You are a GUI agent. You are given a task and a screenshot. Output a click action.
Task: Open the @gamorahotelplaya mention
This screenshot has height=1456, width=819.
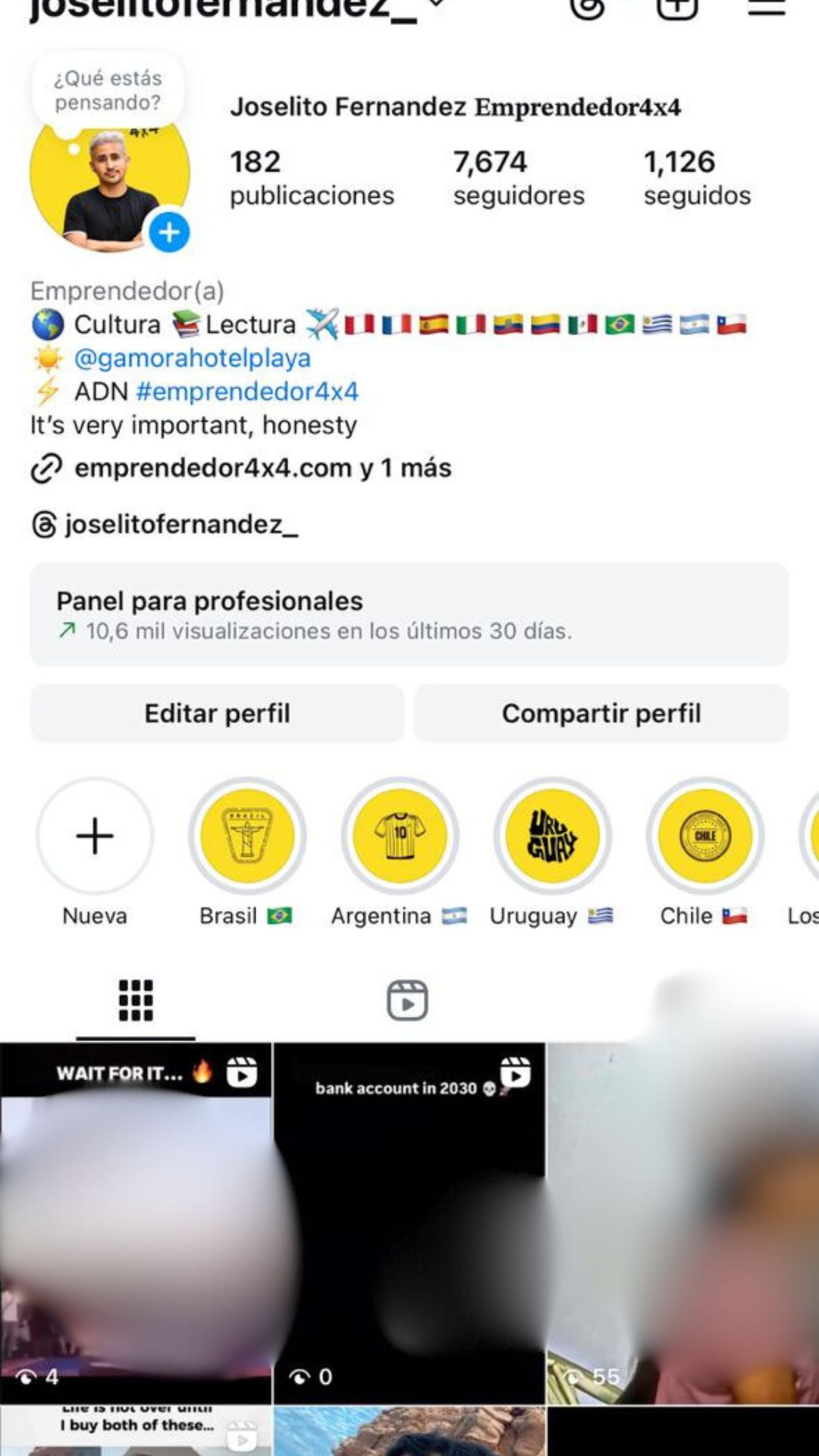pyautogui.click(x=192, y=358)
